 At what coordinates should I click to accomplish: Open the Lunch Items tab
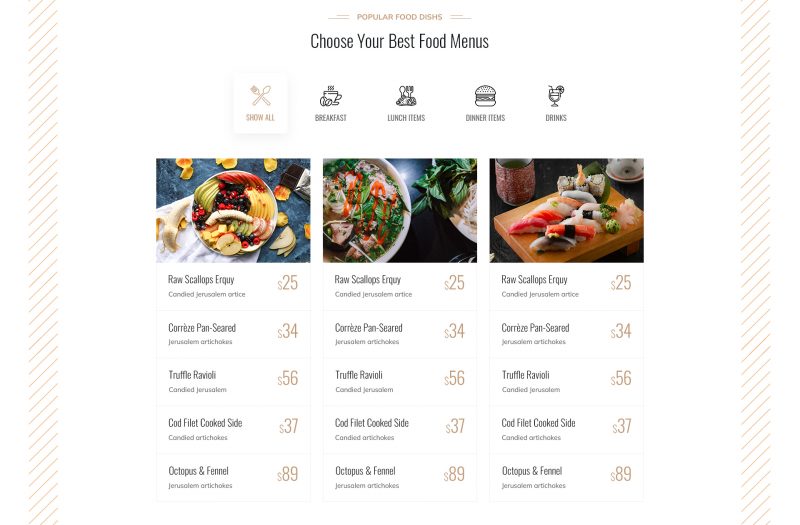point(406,103)
